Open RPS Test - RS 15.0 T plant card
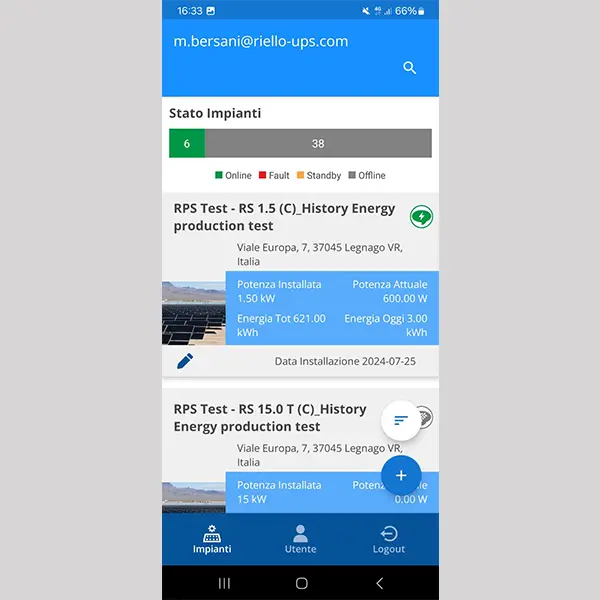600x600 pixels. click(270, 418)
